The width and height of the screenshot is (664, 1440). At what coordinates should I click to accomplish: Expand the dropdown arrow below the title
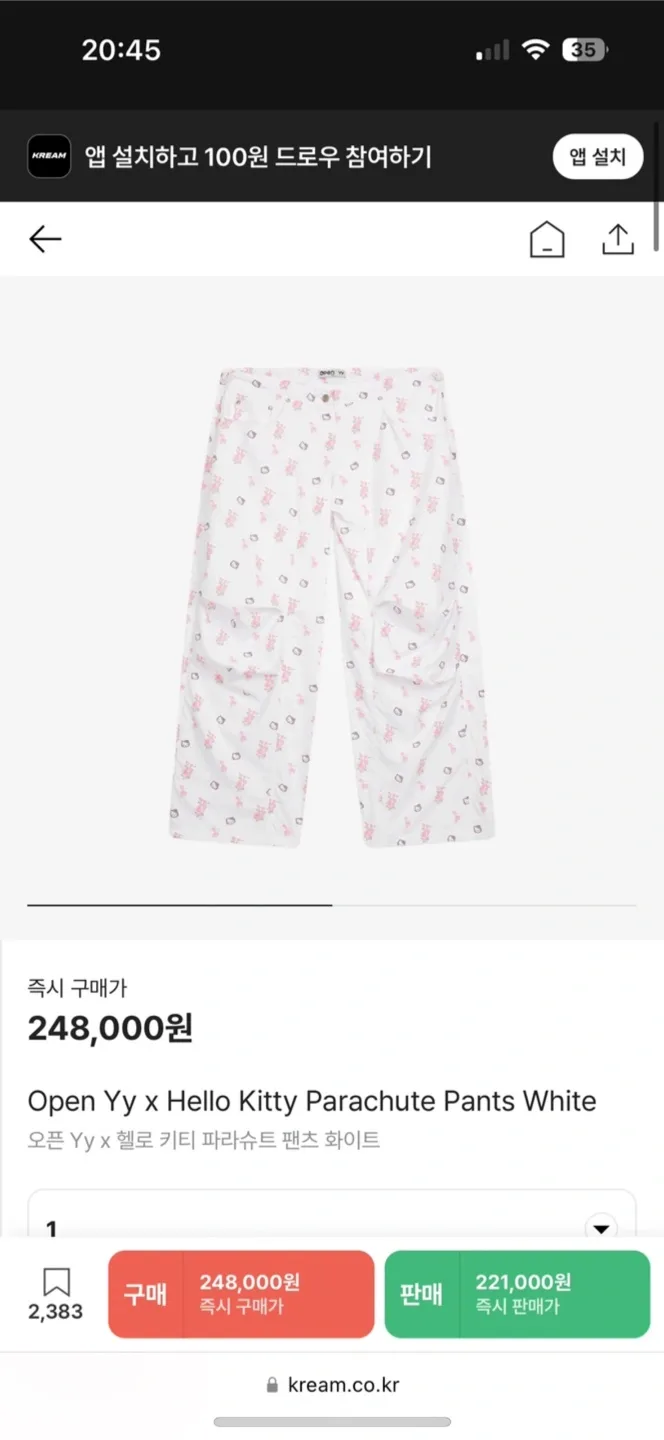pyautogui.click(x=601, y=1228)
